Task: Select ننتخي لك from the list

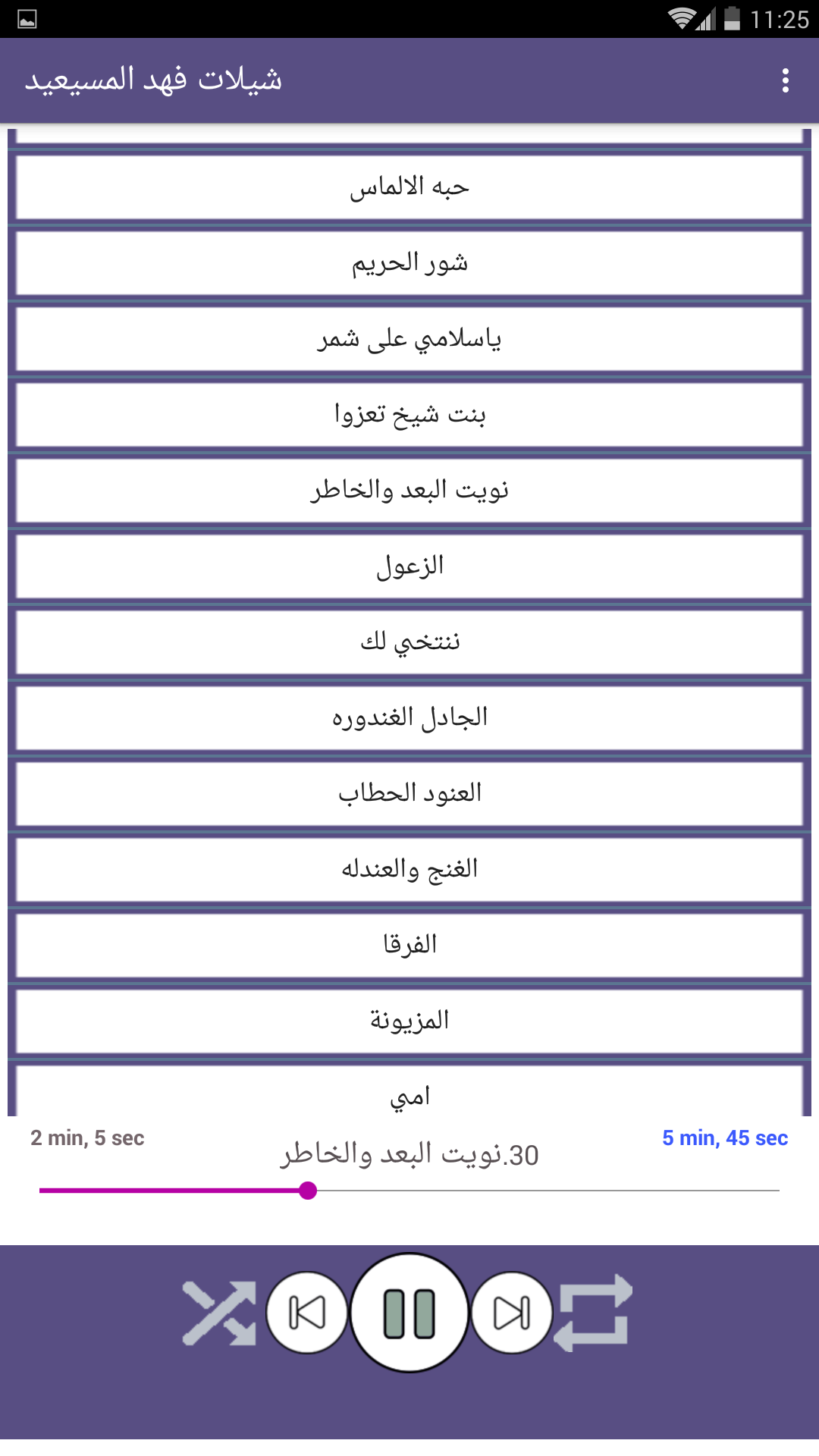Action: 409,641
